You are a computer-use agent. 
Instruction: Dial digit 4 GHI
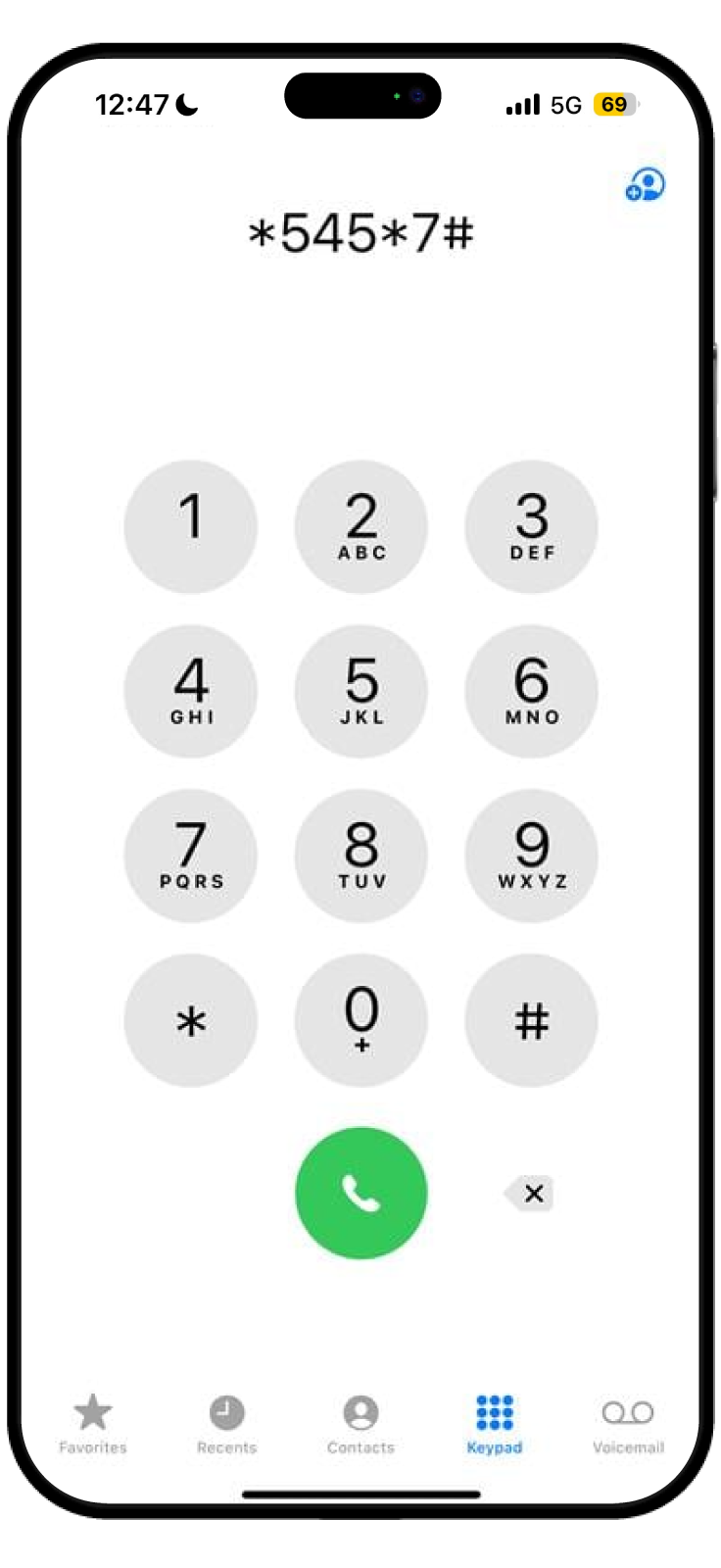pyautogui.click(x=191, y=692)
